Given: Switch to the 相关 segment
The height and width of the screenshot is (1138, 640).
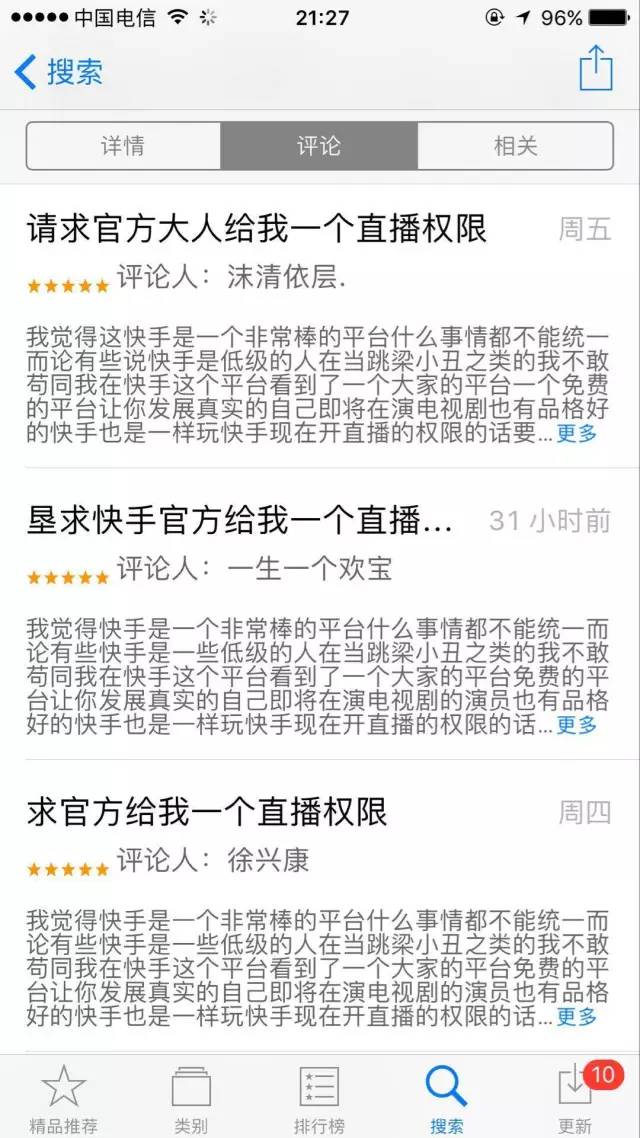Looking at the screenshot, I should point(515,146).
